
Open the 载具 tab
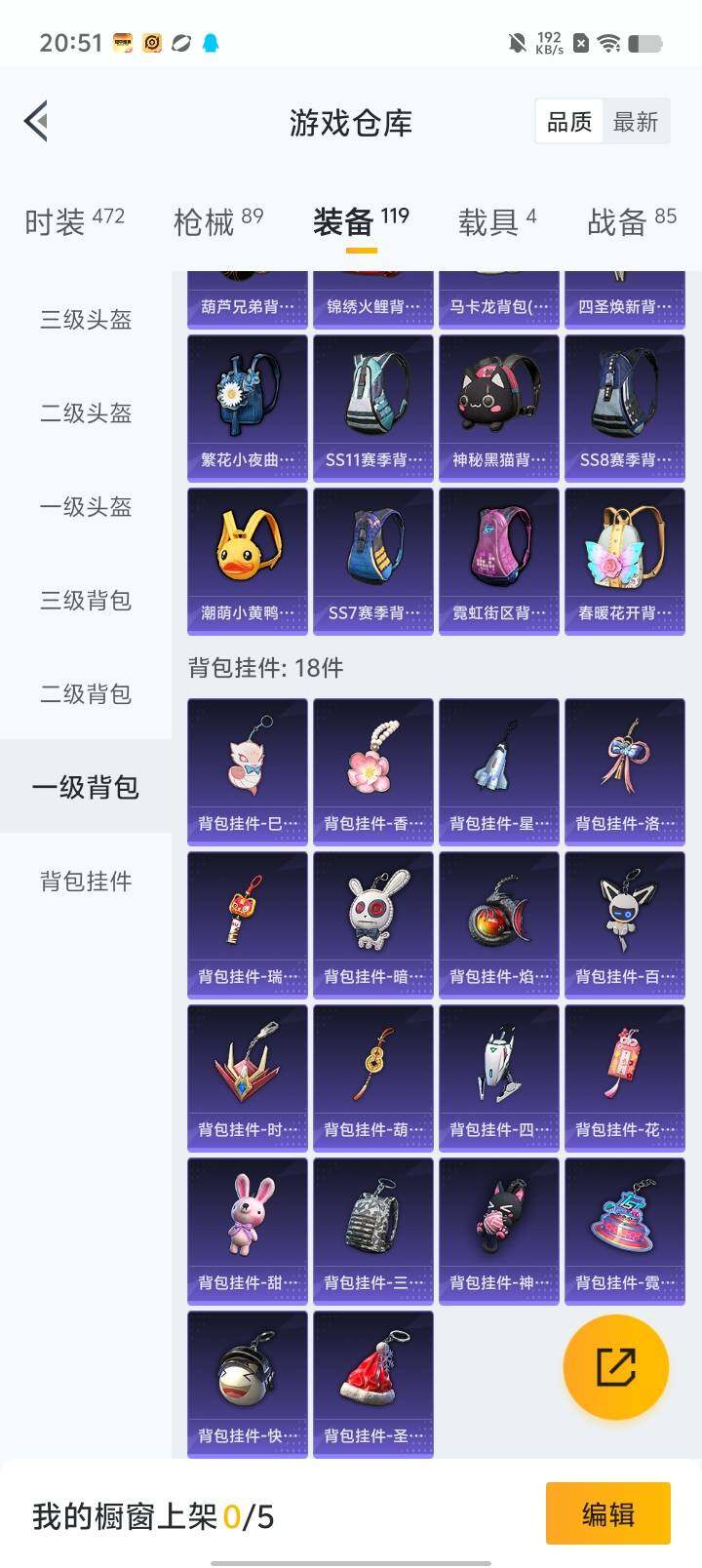click(x=496, y=221)
